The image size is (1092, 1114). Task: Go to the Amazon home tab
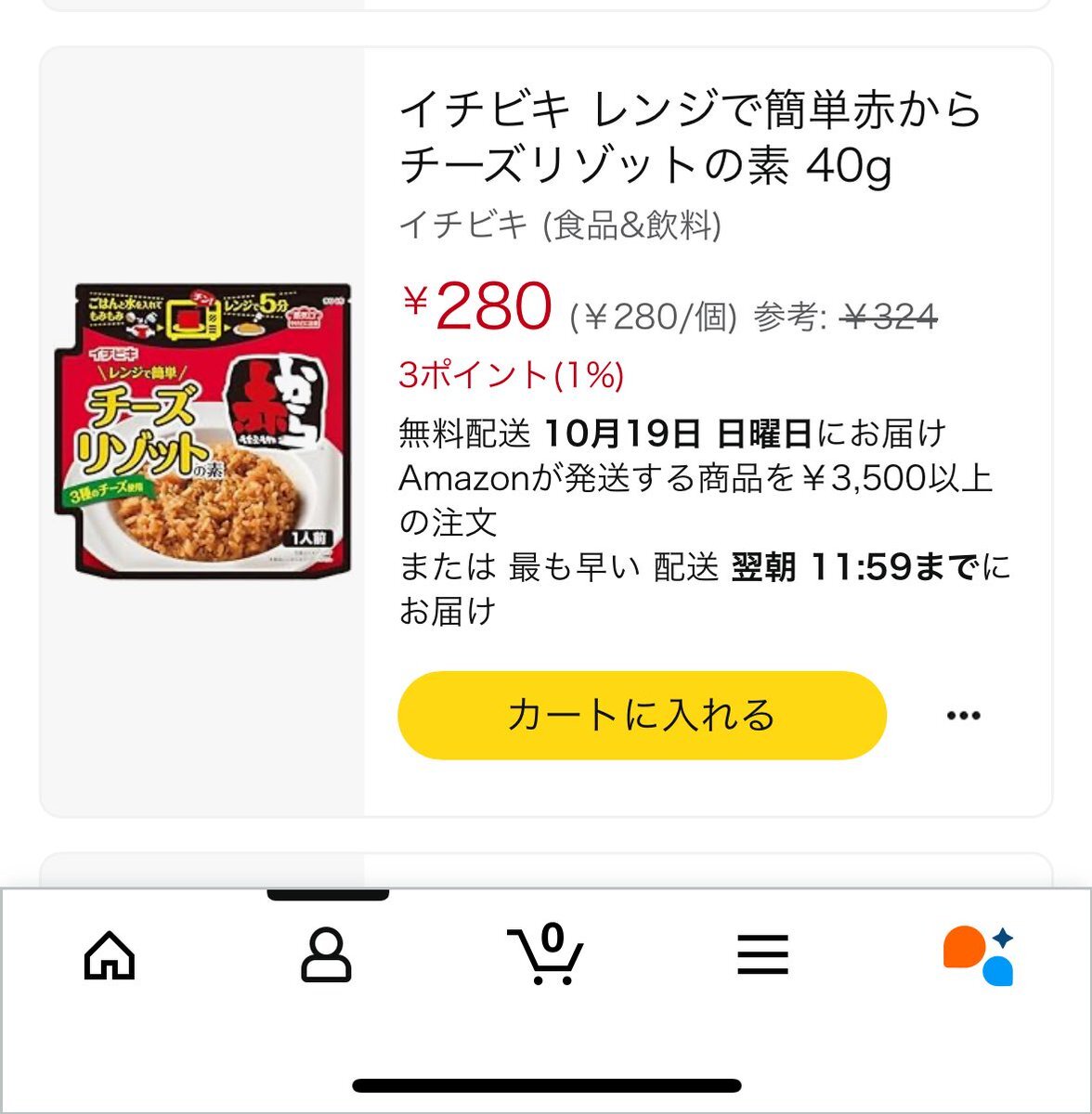click(110, 954)
